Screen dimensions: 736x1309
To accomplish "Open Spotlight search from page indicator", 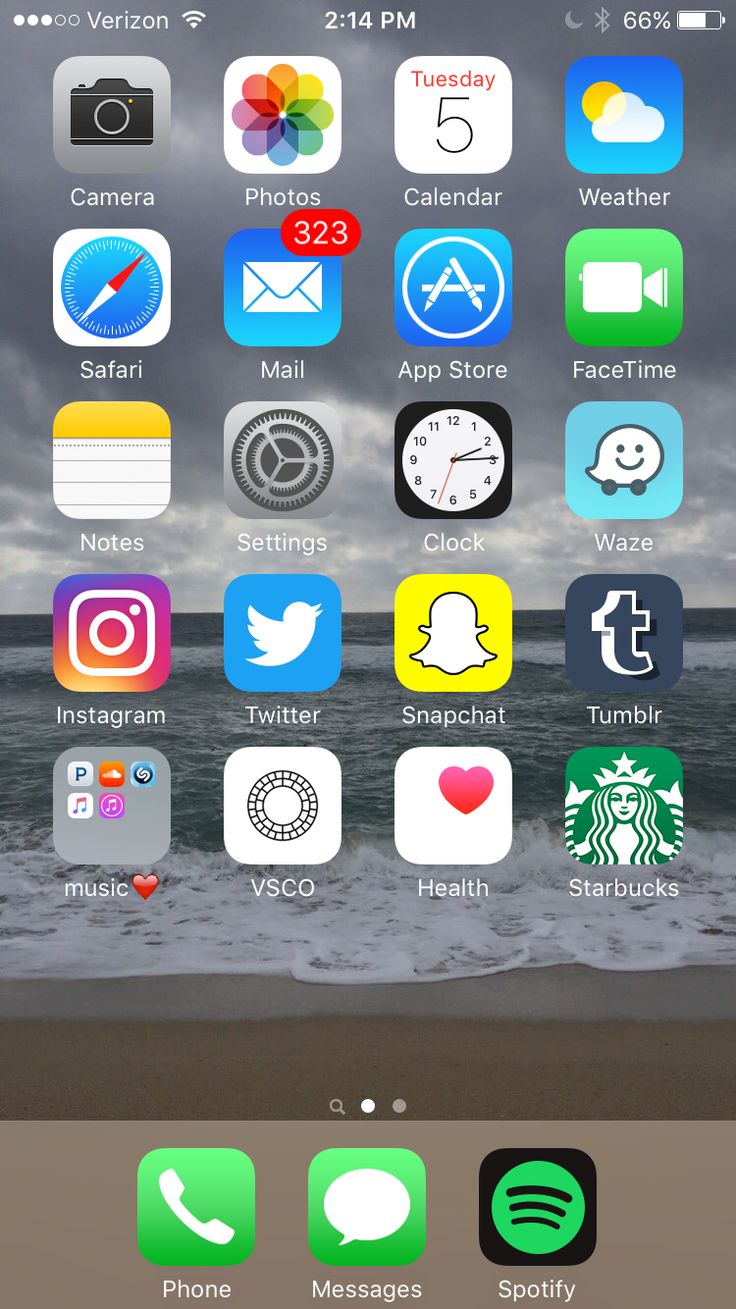I will click(x=337, y=1106).
